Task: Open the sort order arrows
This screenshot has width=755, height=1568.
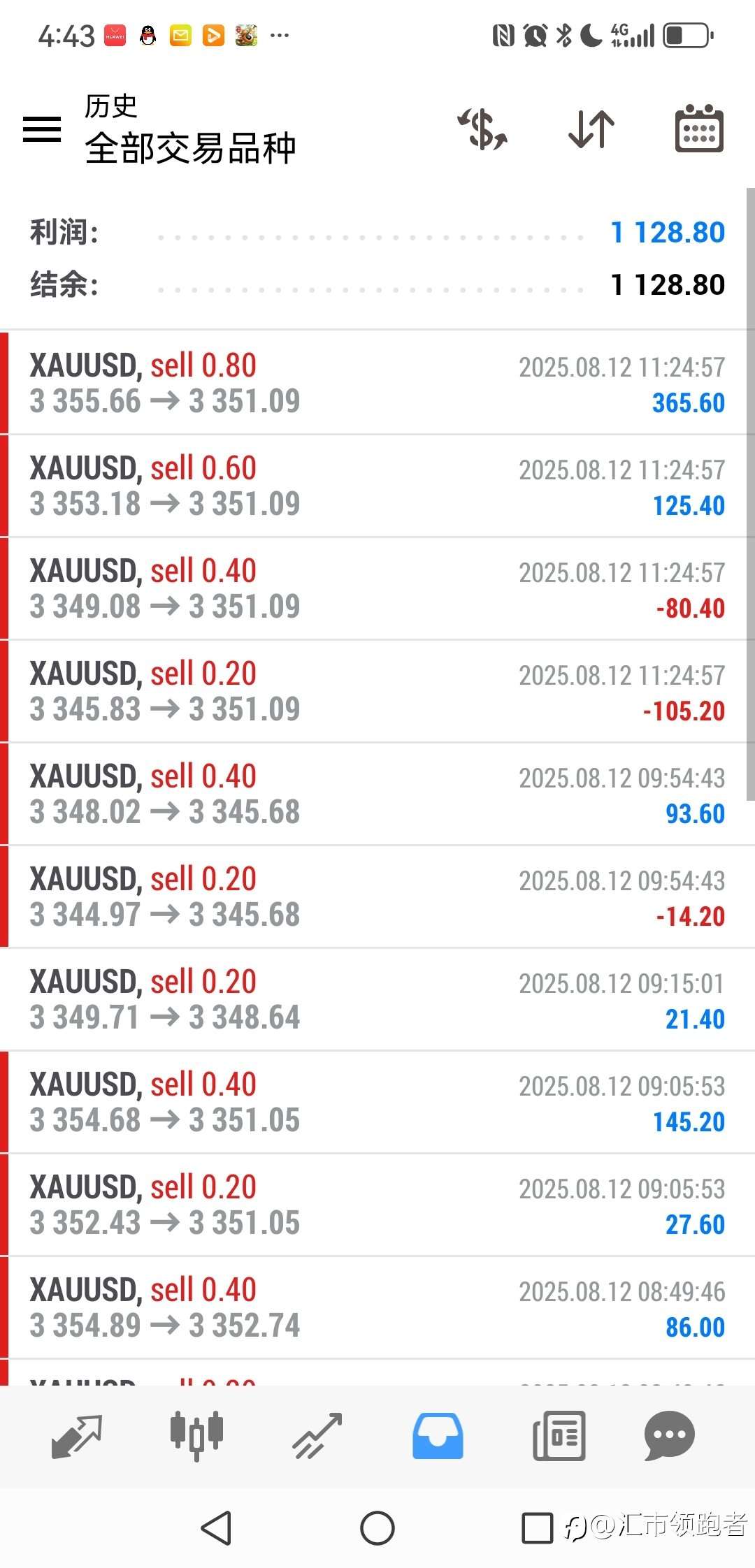Action: (x=591, y=129)
